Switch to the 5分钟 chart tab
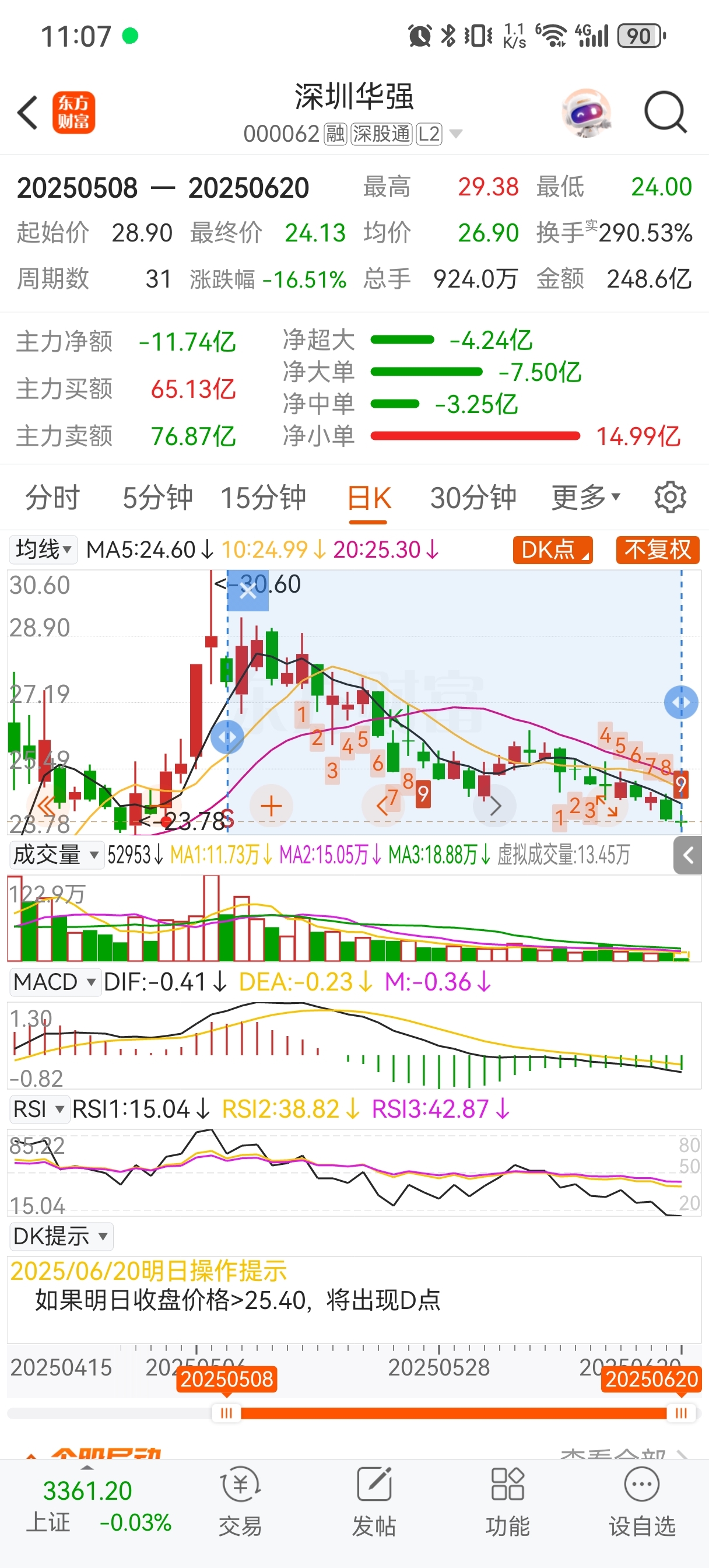 [x=157, y=498]
